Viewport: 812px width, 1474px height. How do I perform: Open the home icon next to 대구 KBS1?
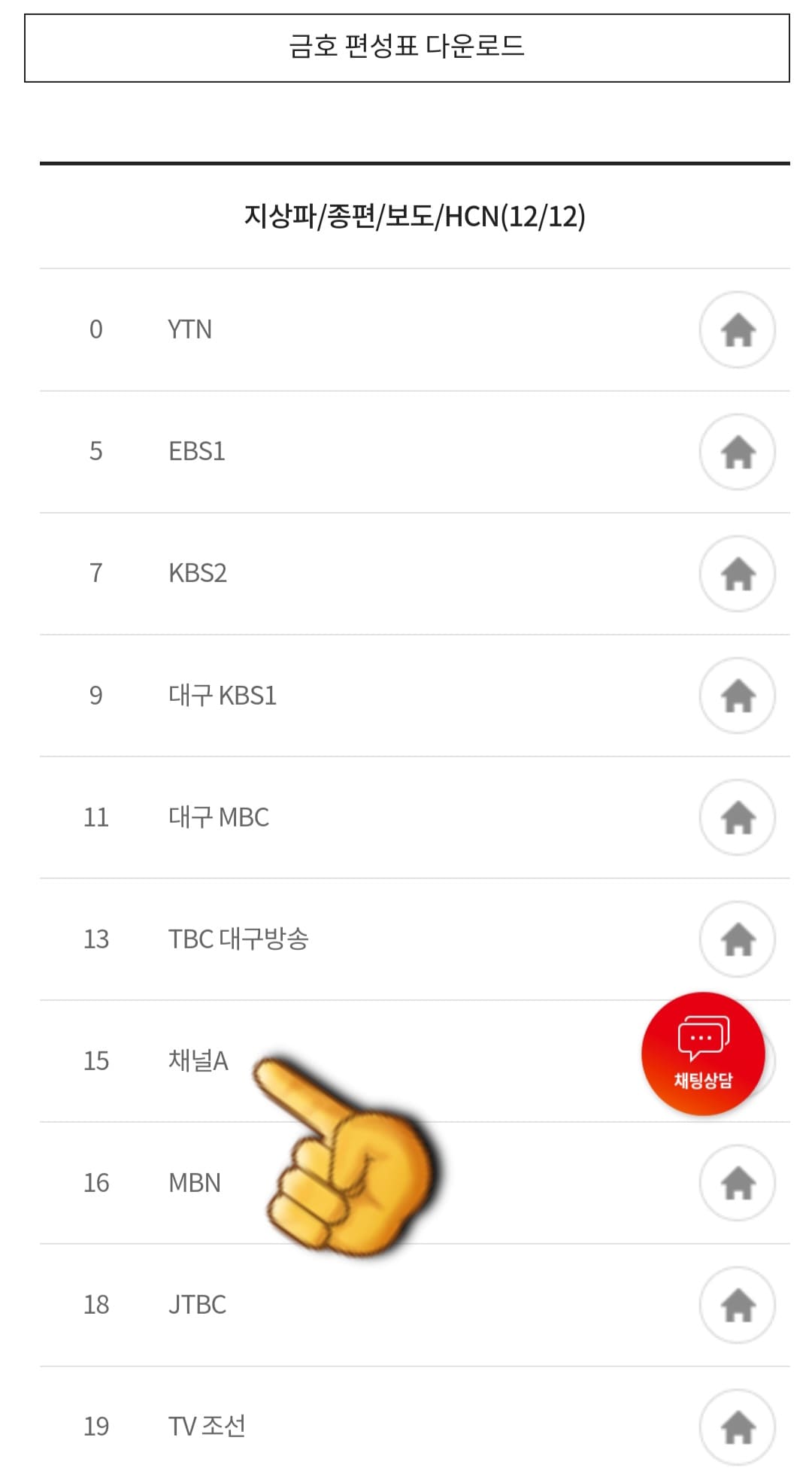738,696
